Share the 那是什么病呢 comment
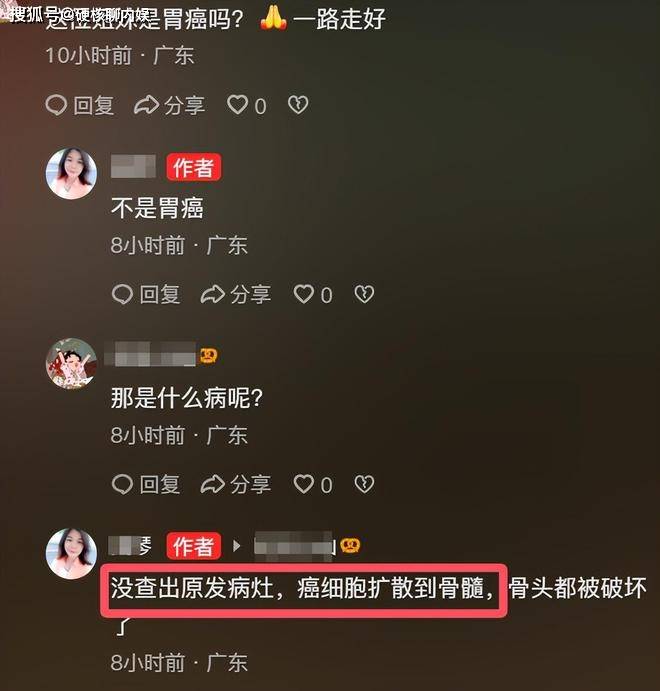 tap(235, 484)
